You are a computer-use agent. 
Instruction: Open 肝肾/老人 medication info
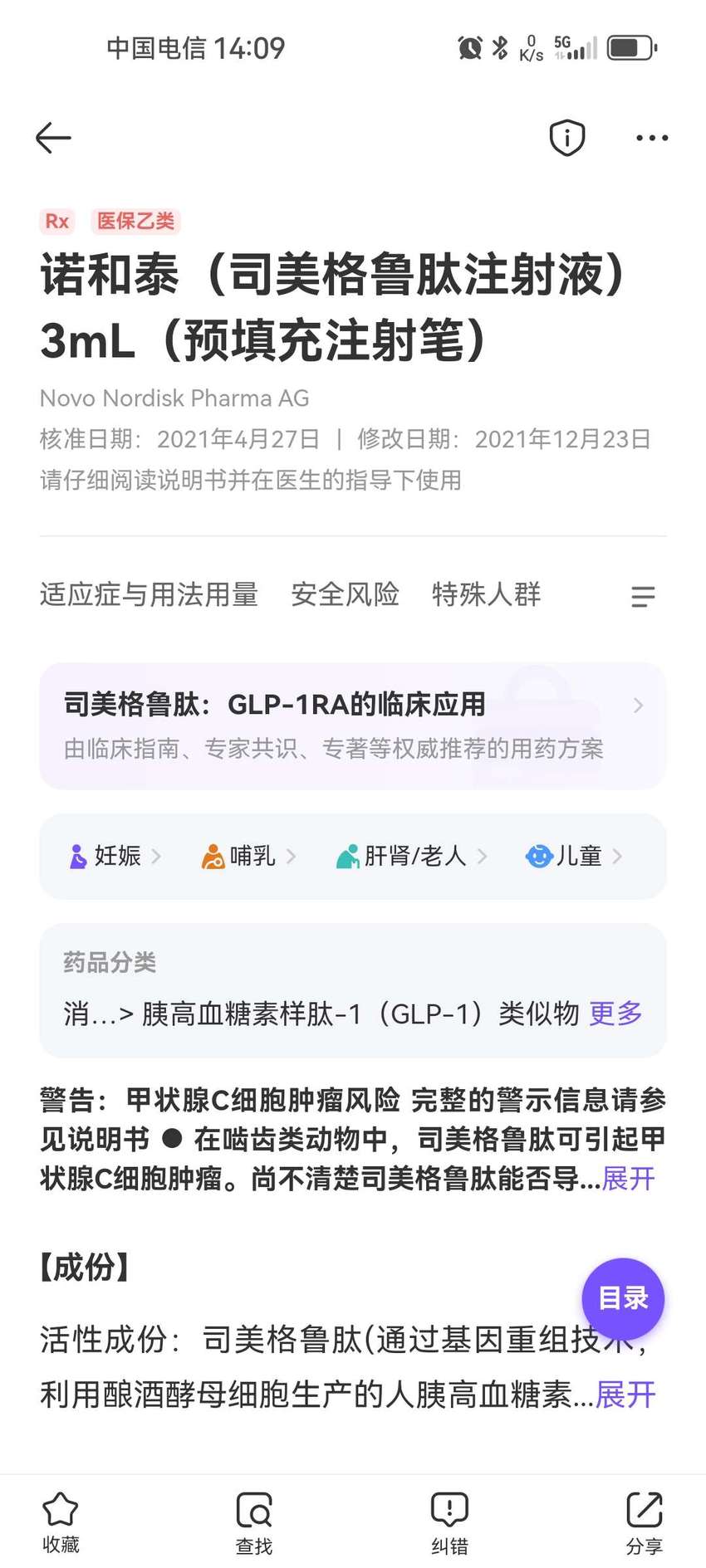(x=411, y=856)
